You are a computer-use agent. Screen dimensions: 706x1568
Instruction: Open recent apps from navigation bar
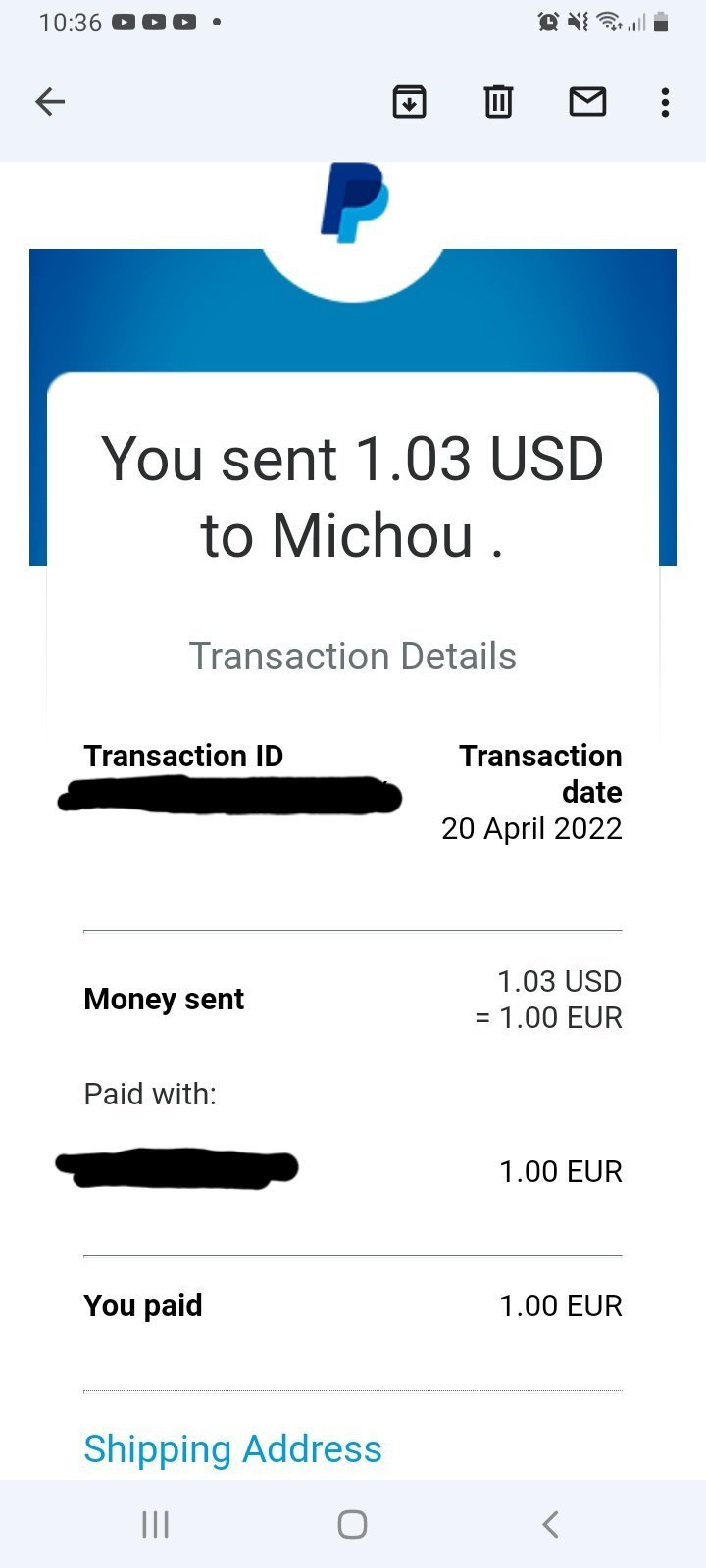tap(155, 1524)
